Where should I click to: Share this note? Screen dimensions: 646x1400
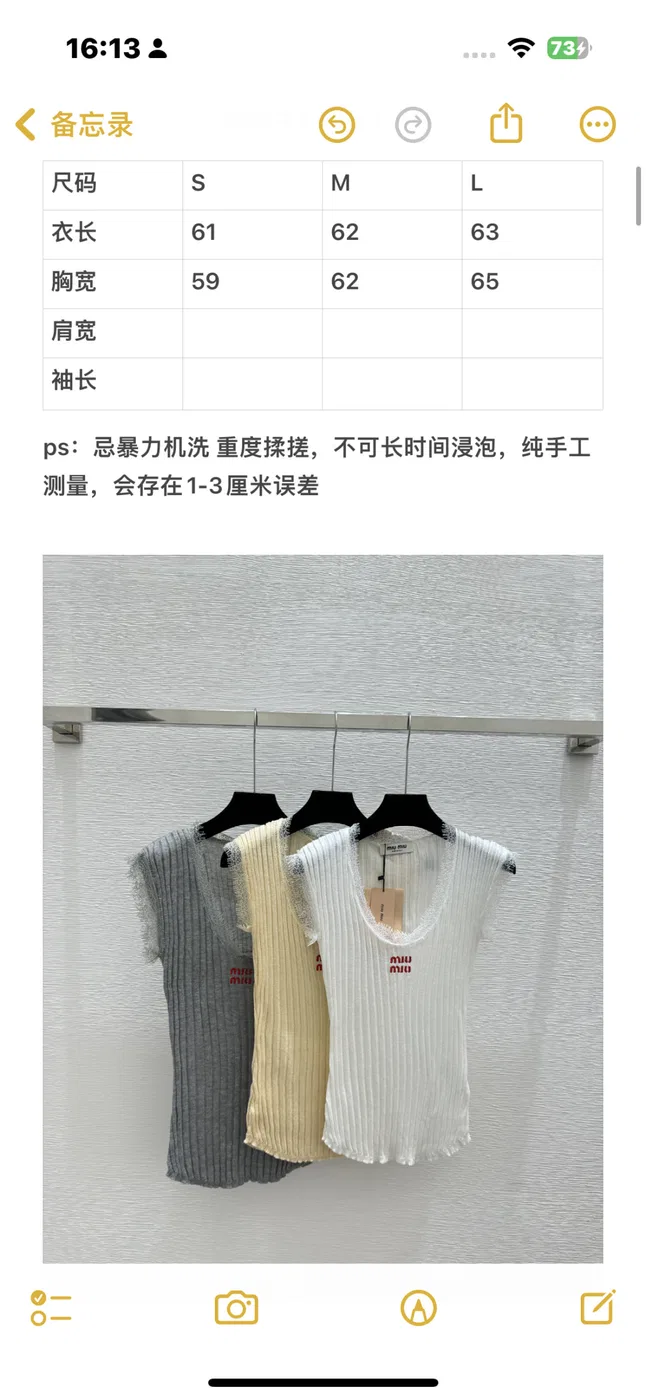pyautogui.click(x=507, y=123)
